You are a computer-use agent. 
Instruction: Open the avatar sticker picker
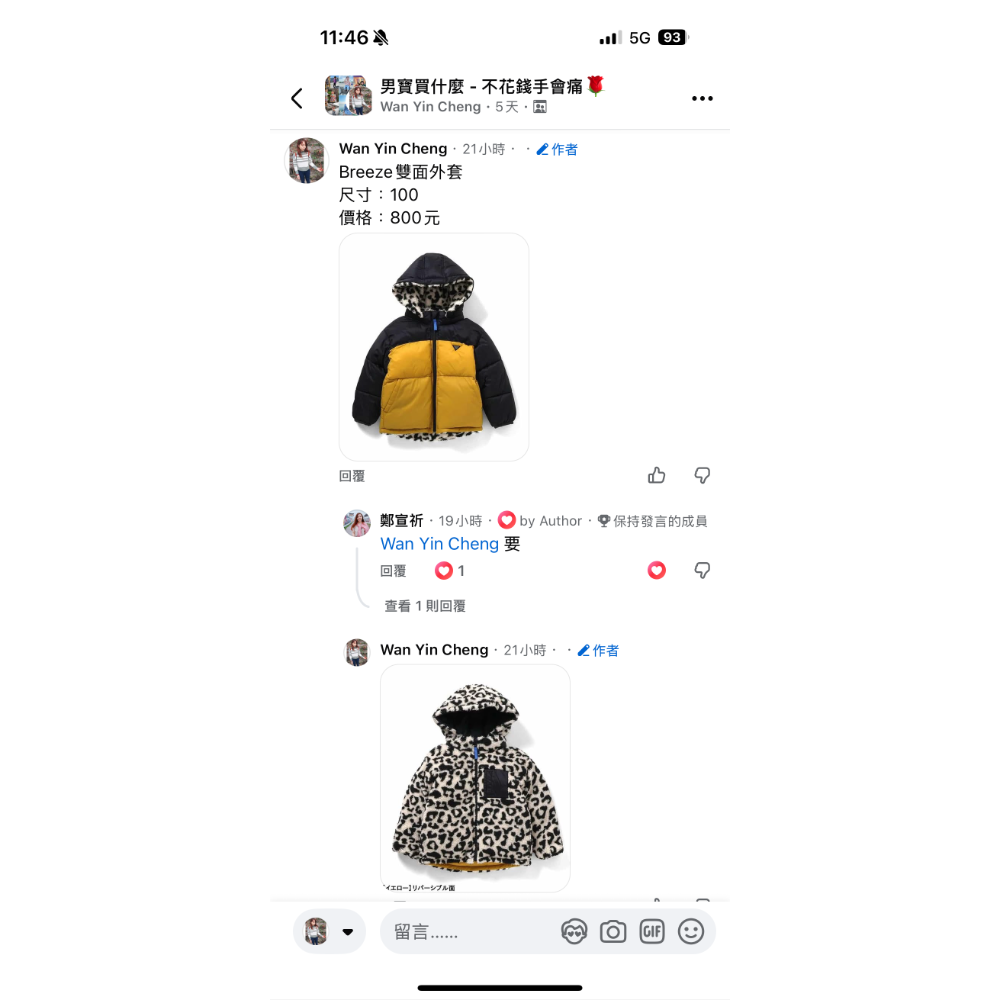pyautogui.click(x=574, y=932)
